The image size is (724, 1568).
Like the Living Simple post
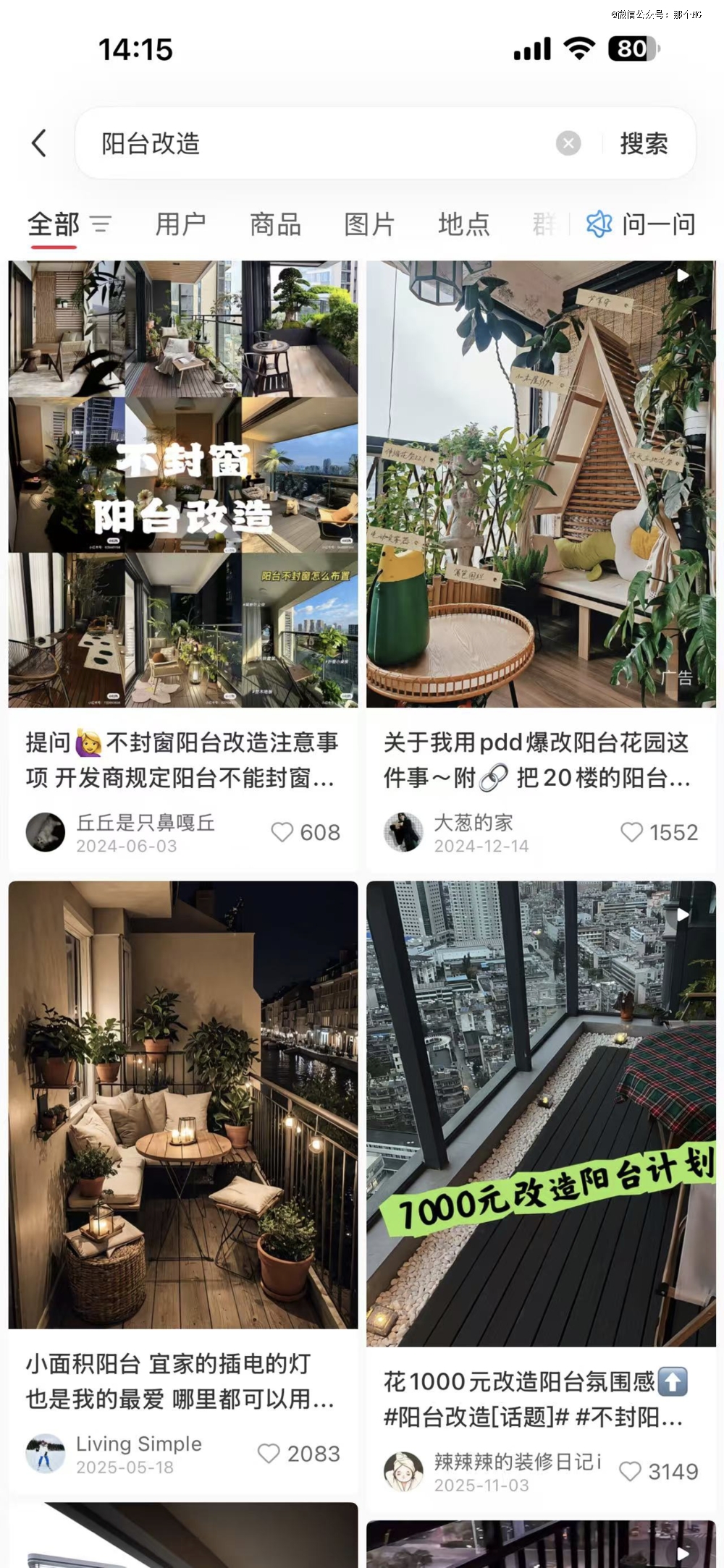269,1454
